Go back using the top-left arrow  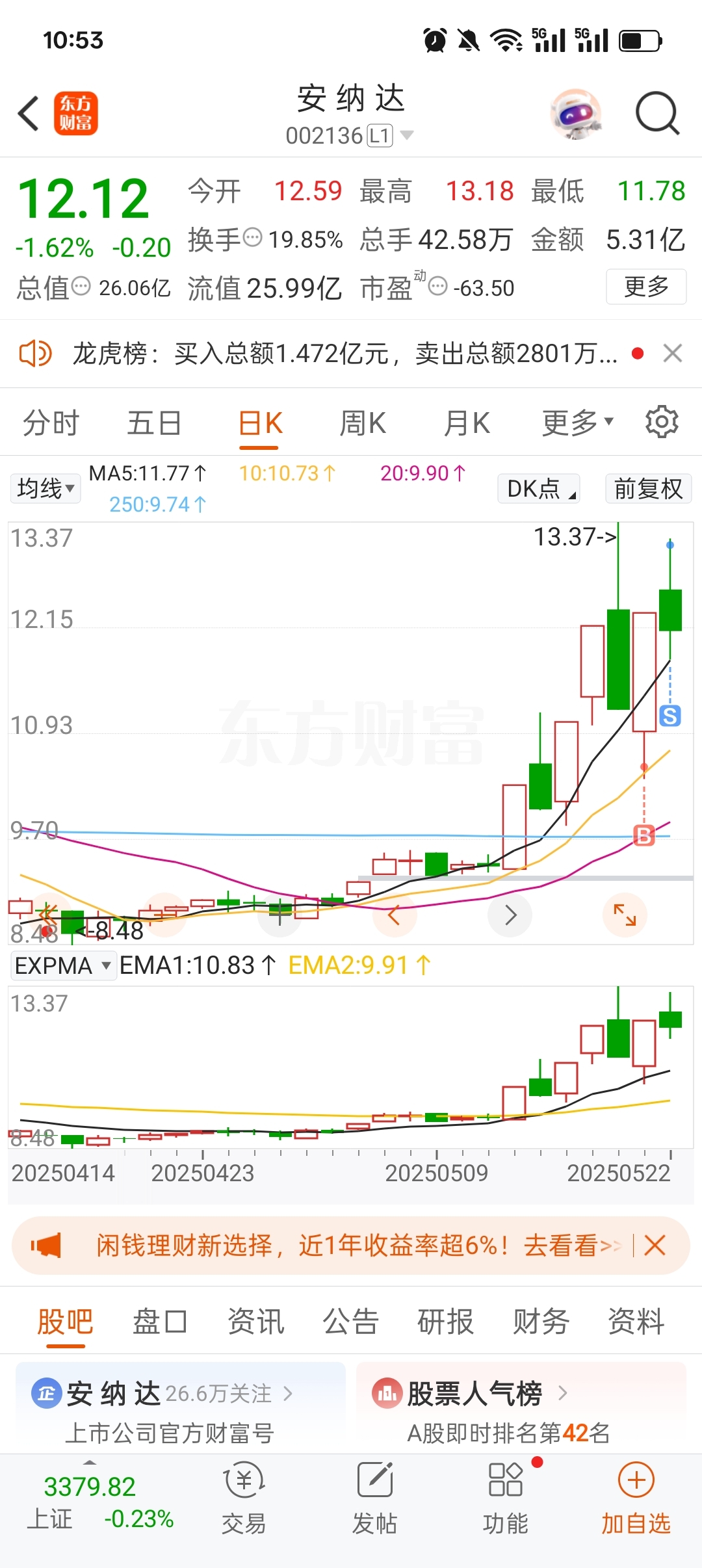[29, 114]
